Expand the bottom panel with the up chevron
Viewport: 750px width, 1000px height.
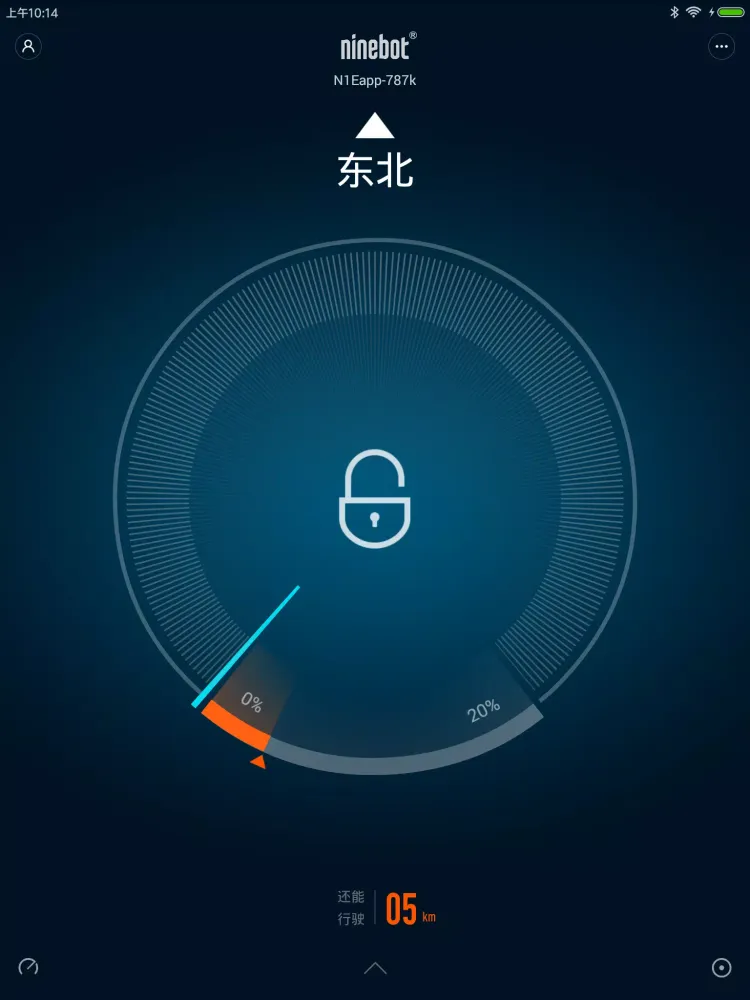[375, 968]
